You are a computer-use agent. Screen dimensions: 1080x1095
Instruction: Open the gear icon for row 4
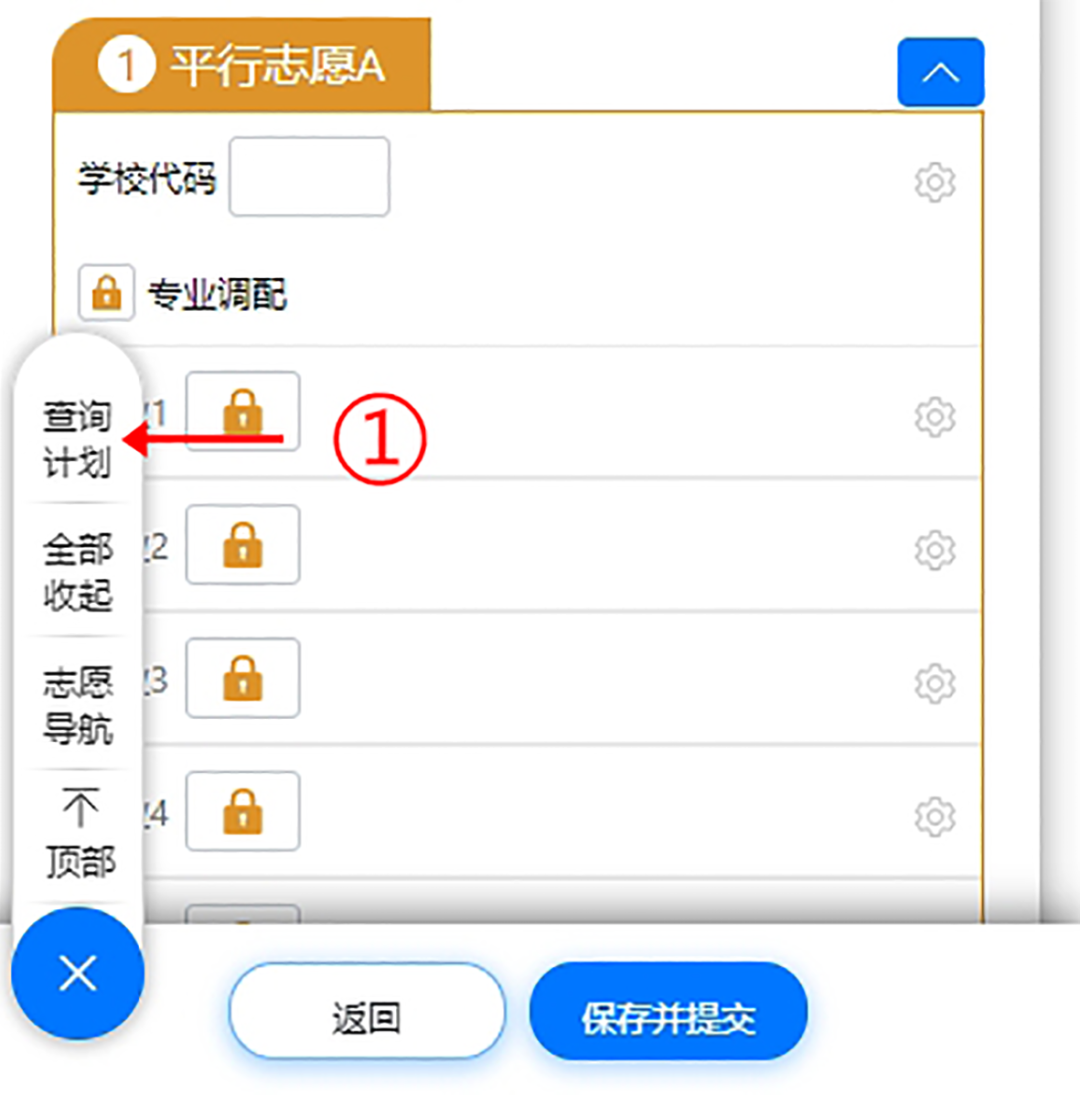pyautogui.click(x=935, y=816)
